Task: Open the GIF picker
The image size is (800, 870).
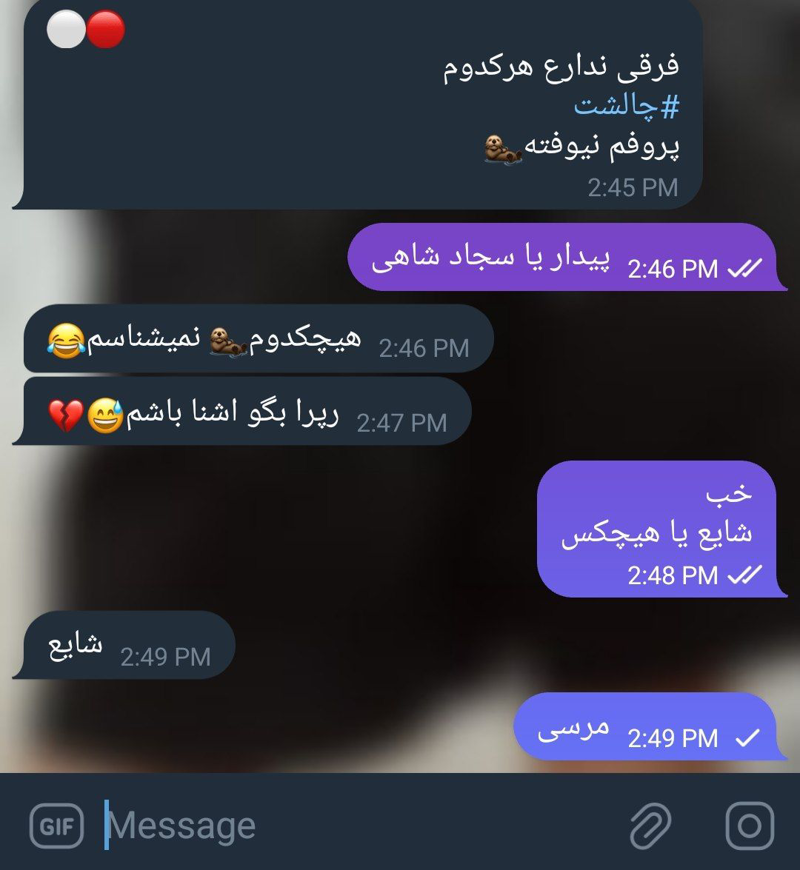Action: tap(56, 826)
